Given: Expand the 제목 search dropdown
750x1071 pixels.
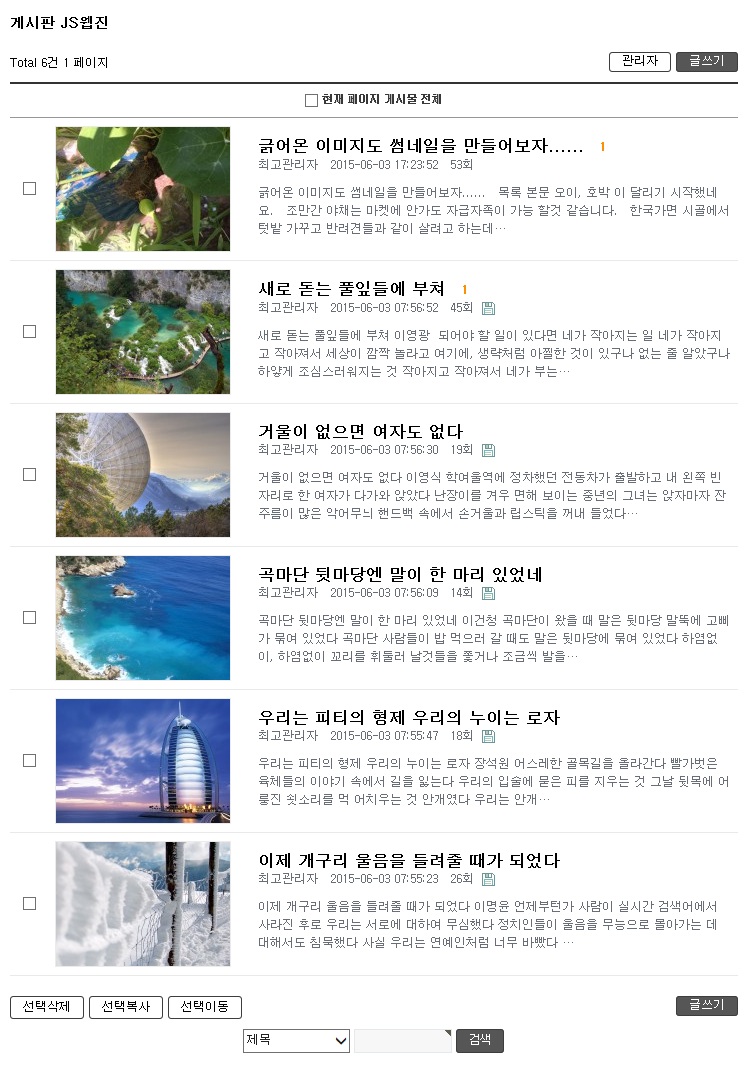Looking at the screenshot, I should [x=296, y=1040].
